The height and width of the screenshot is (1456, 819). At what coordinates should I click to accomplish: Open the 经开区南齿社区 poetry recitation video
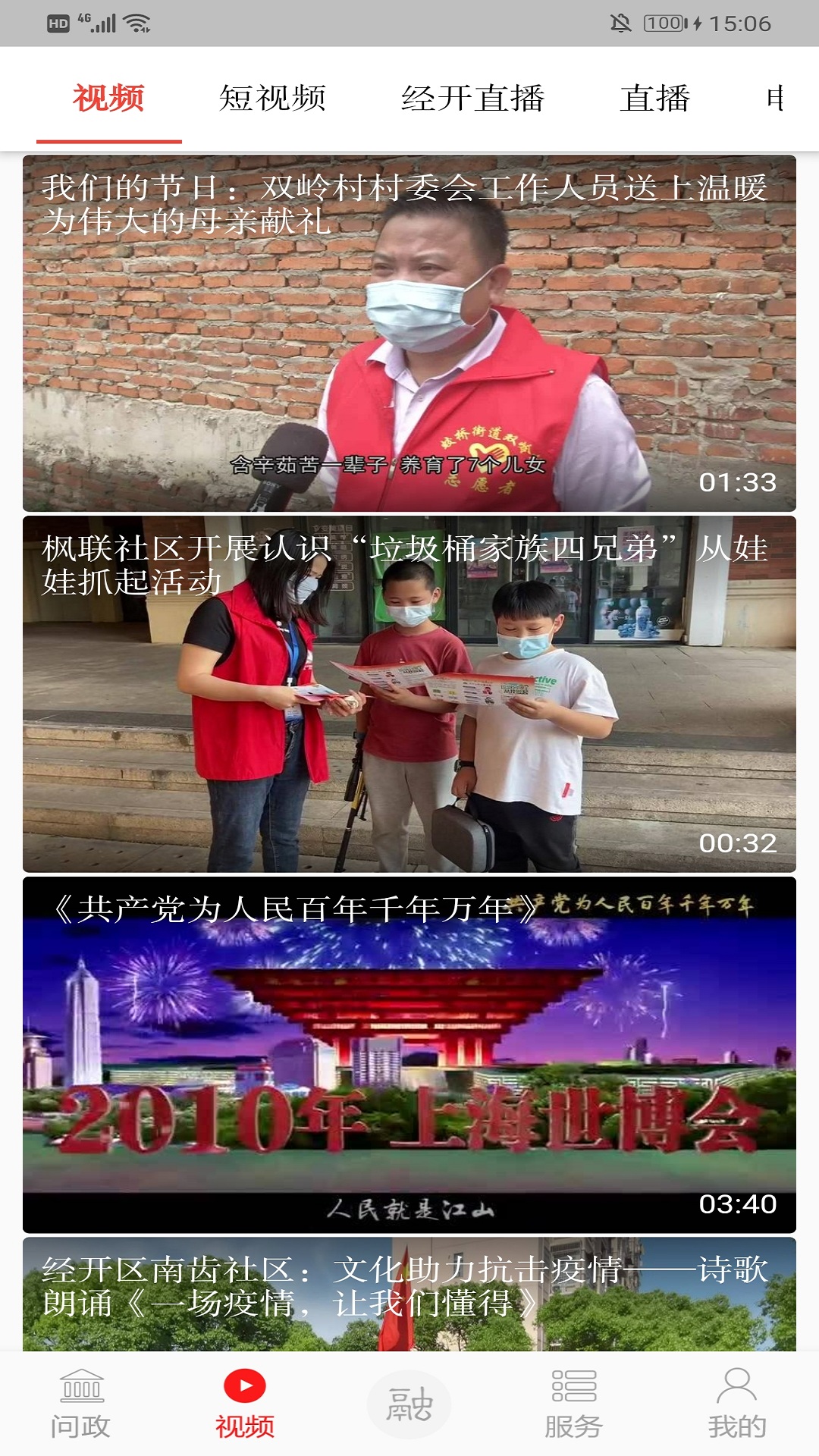[x=409, y=1293]
